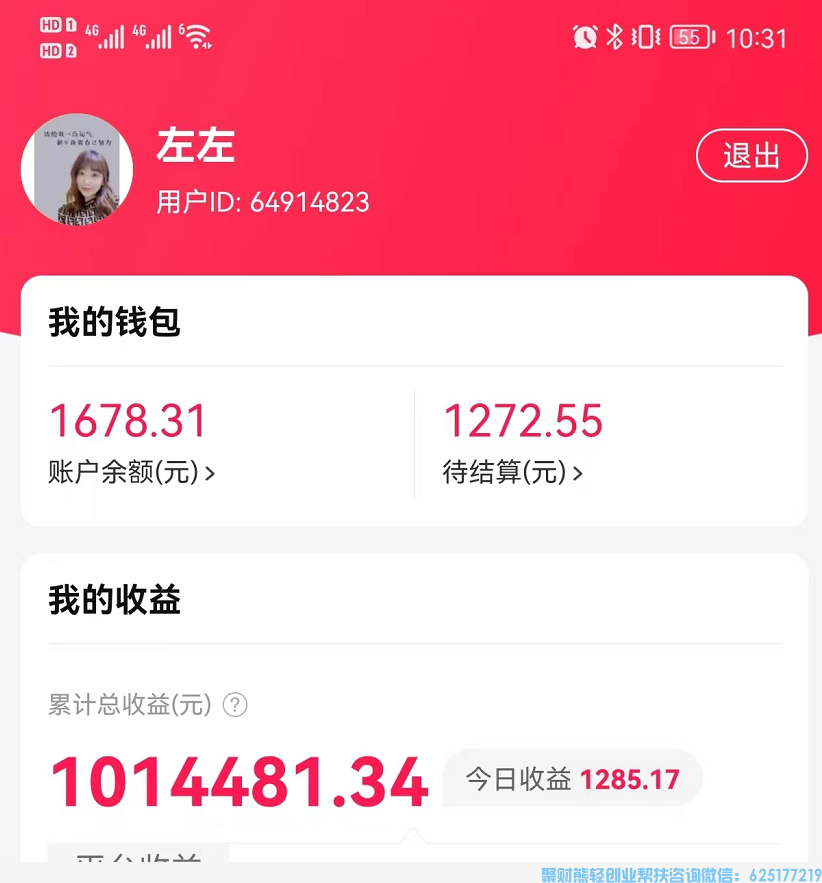This screenshot has width=822, height=883.
Task: Open 待结算(元) pending settlement details
Action: tap(512, 472)
